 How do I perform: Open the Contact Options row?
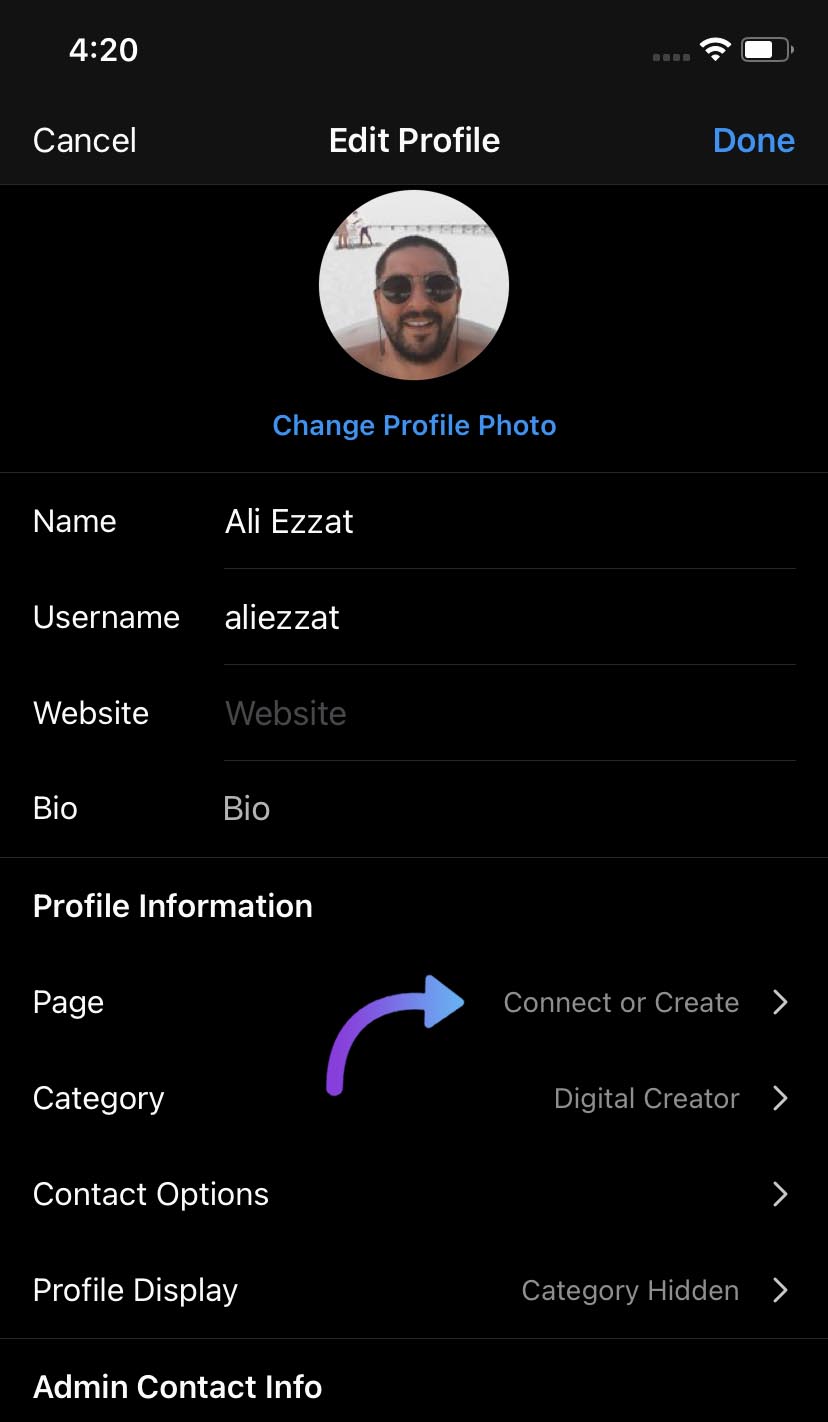coord(414,1194)
